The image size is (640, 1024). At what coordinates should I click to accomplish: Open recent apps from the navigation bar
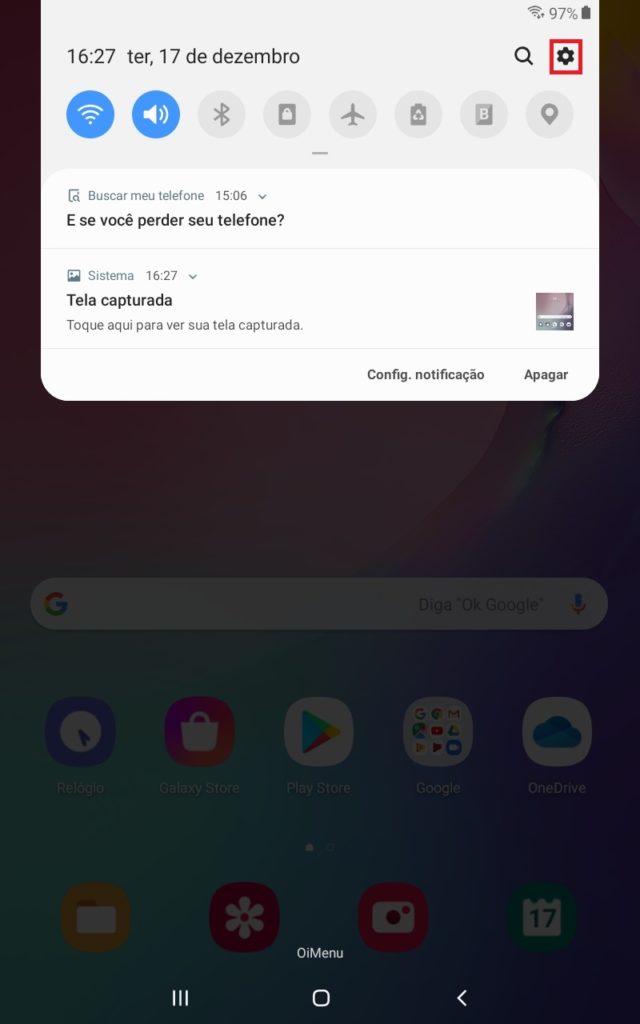point(181,998)
